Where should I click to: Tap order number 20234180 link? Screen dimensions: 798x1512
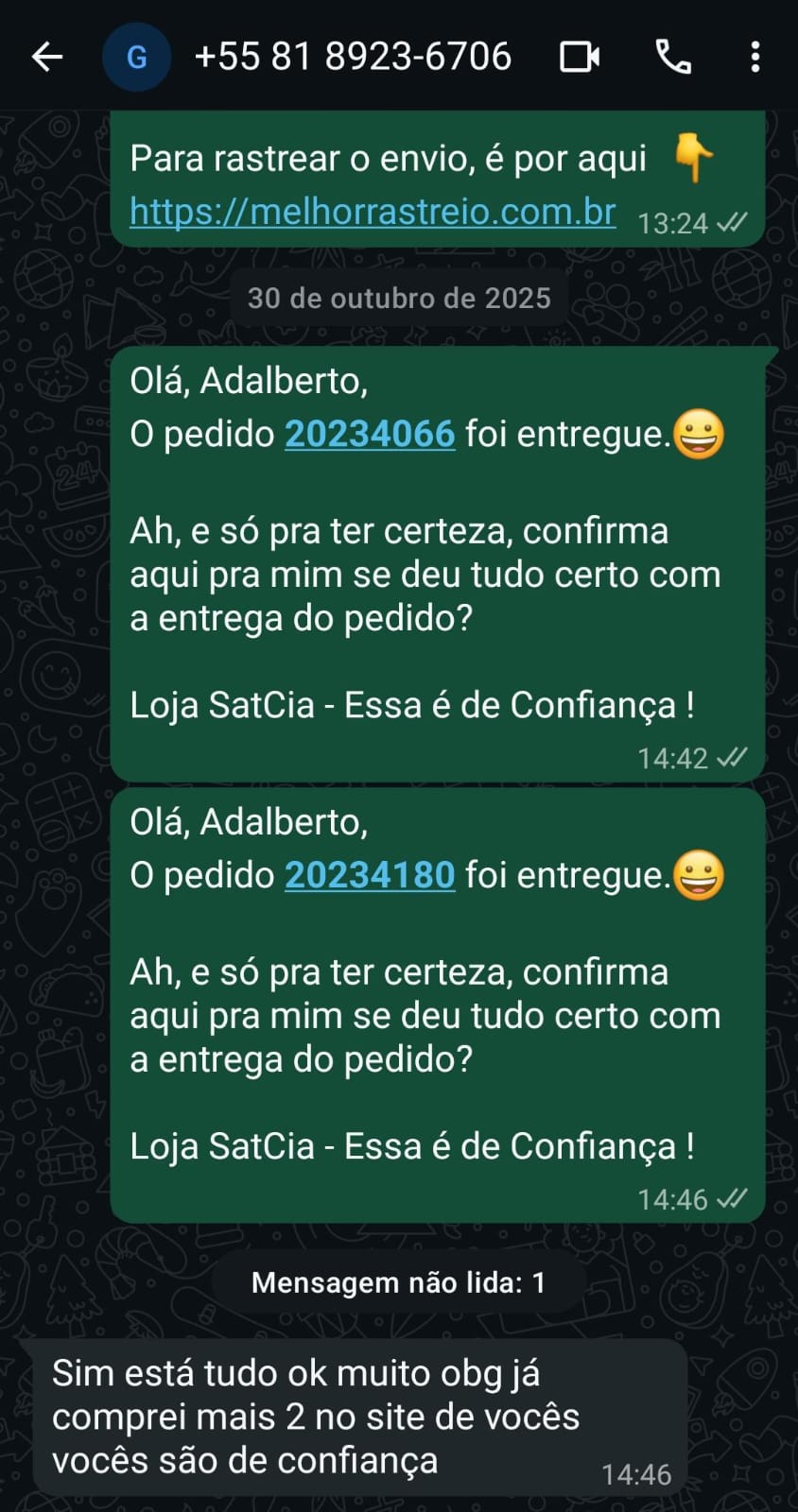(x=370, y=875)
